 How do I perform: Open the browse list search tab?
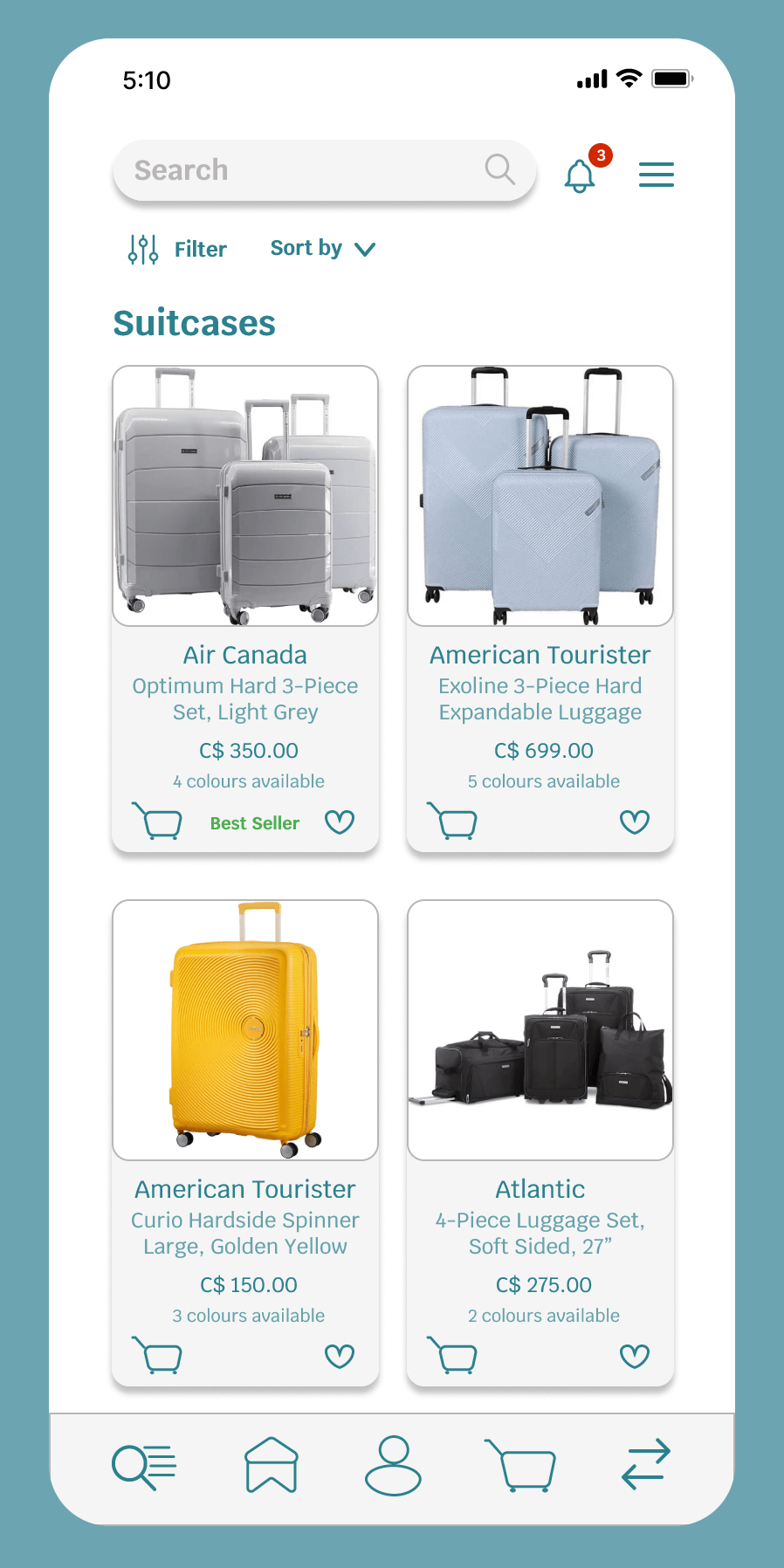coord(144,1465)
